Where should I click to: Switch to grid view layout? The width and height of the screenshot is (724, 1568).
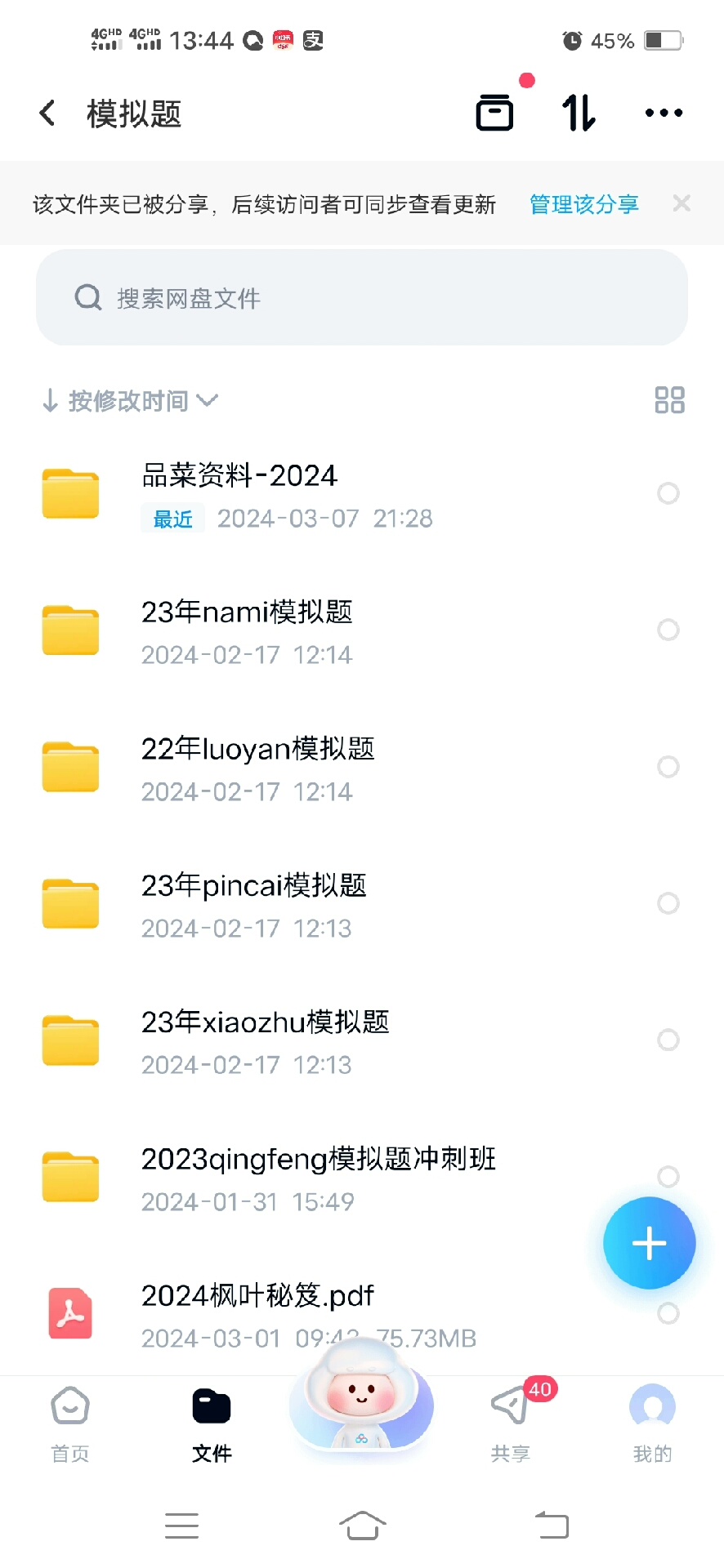point(669,400)
